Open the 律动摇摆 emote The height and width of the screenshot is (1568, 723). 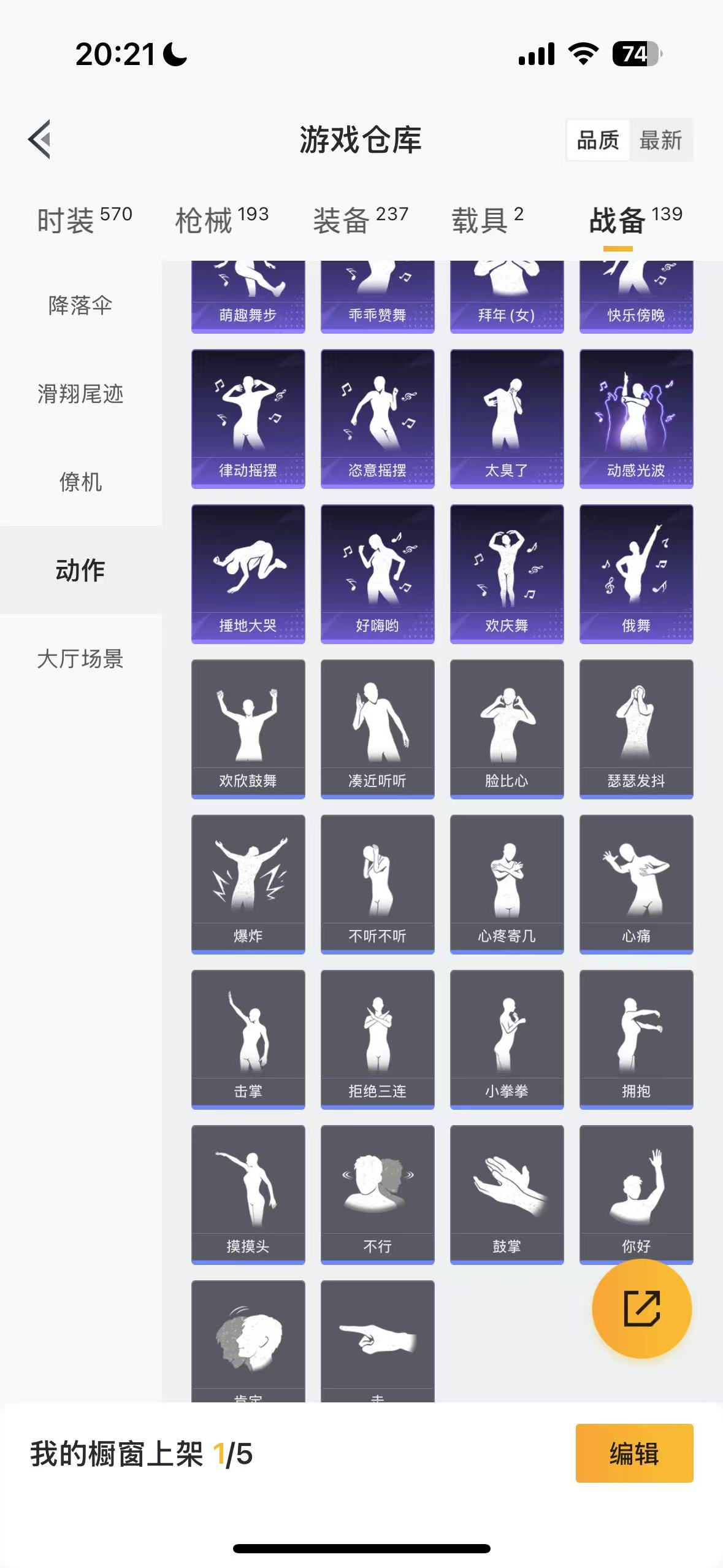pyautogui.click(x=248, y=418)
